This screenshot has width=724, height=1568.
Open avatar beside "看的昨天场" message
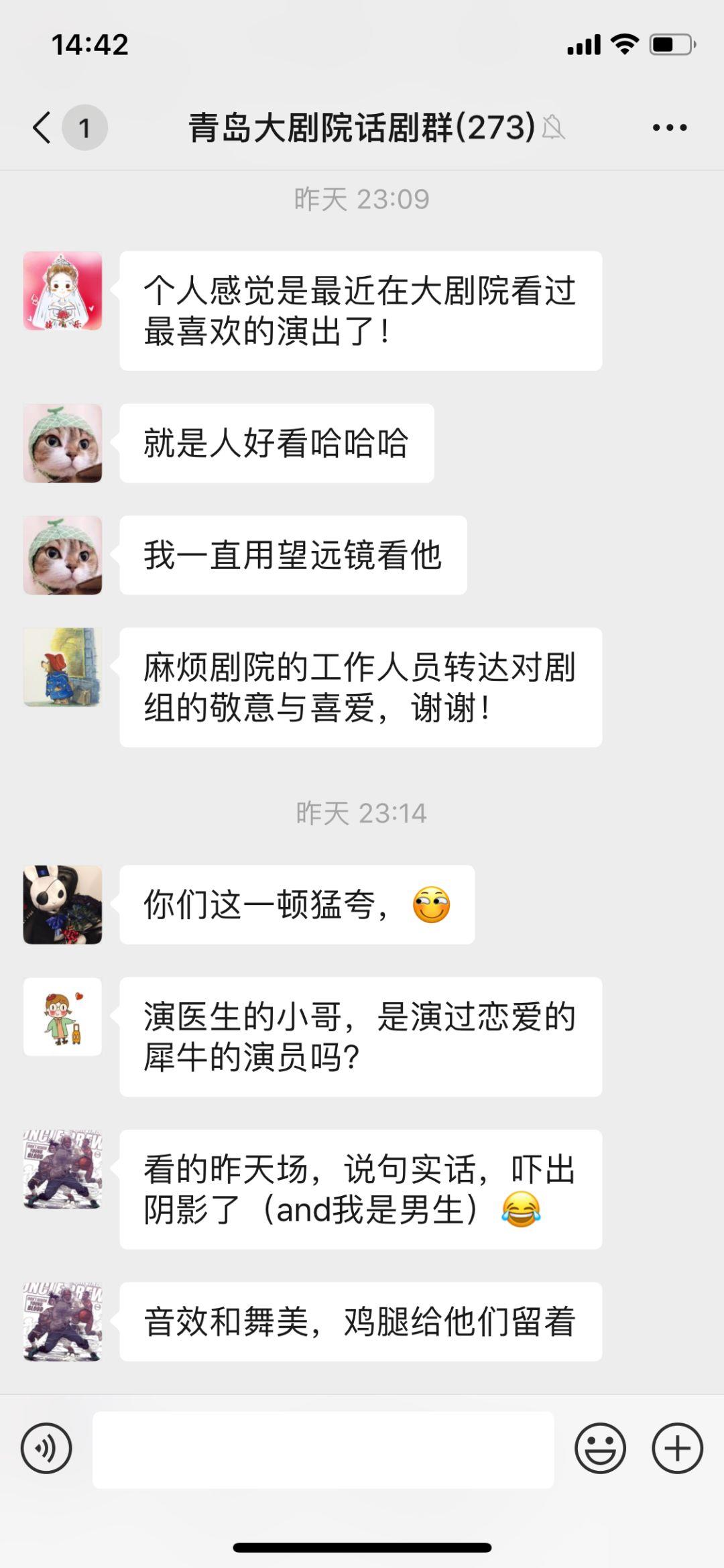coord(63,1169)
